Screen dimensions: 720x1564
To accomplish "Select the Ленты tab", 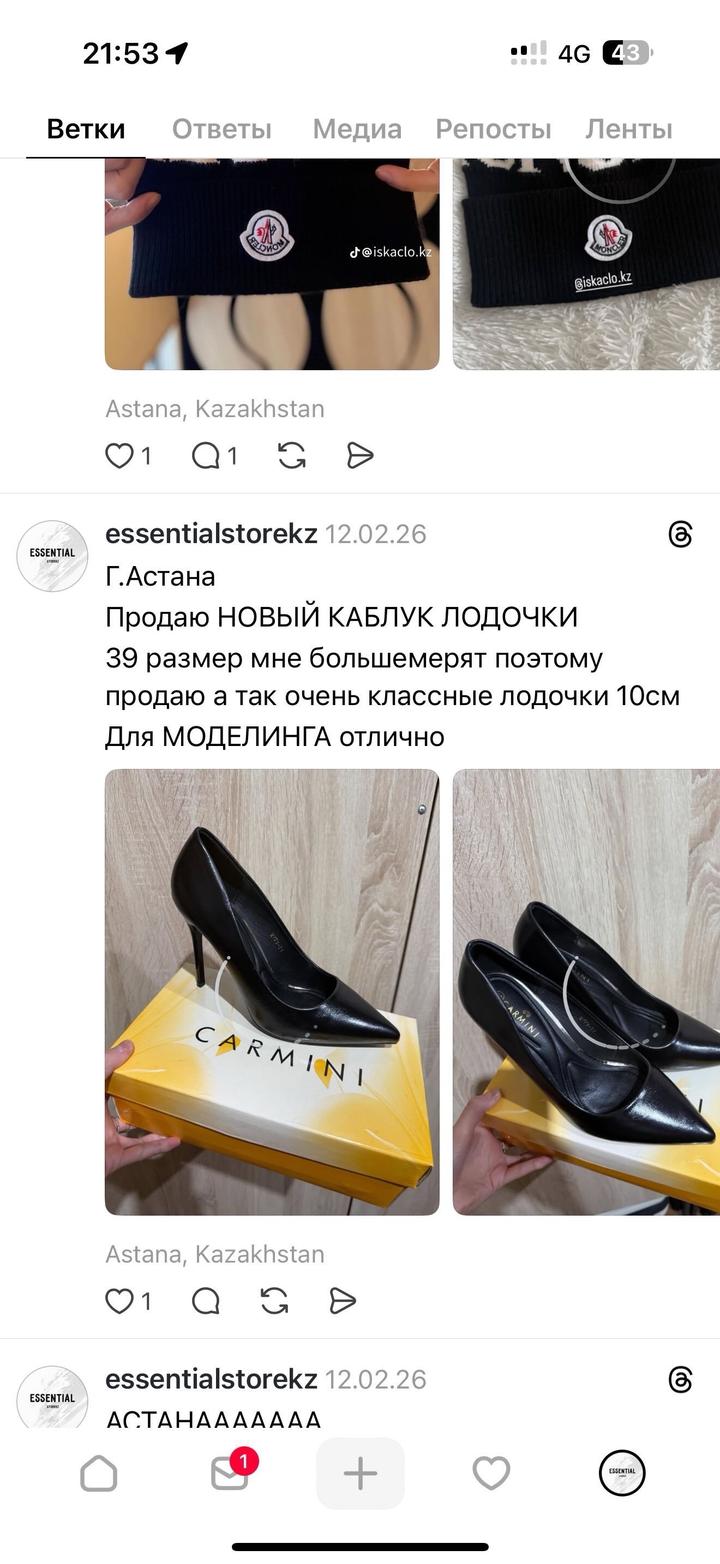I will (x=628, y=129).
